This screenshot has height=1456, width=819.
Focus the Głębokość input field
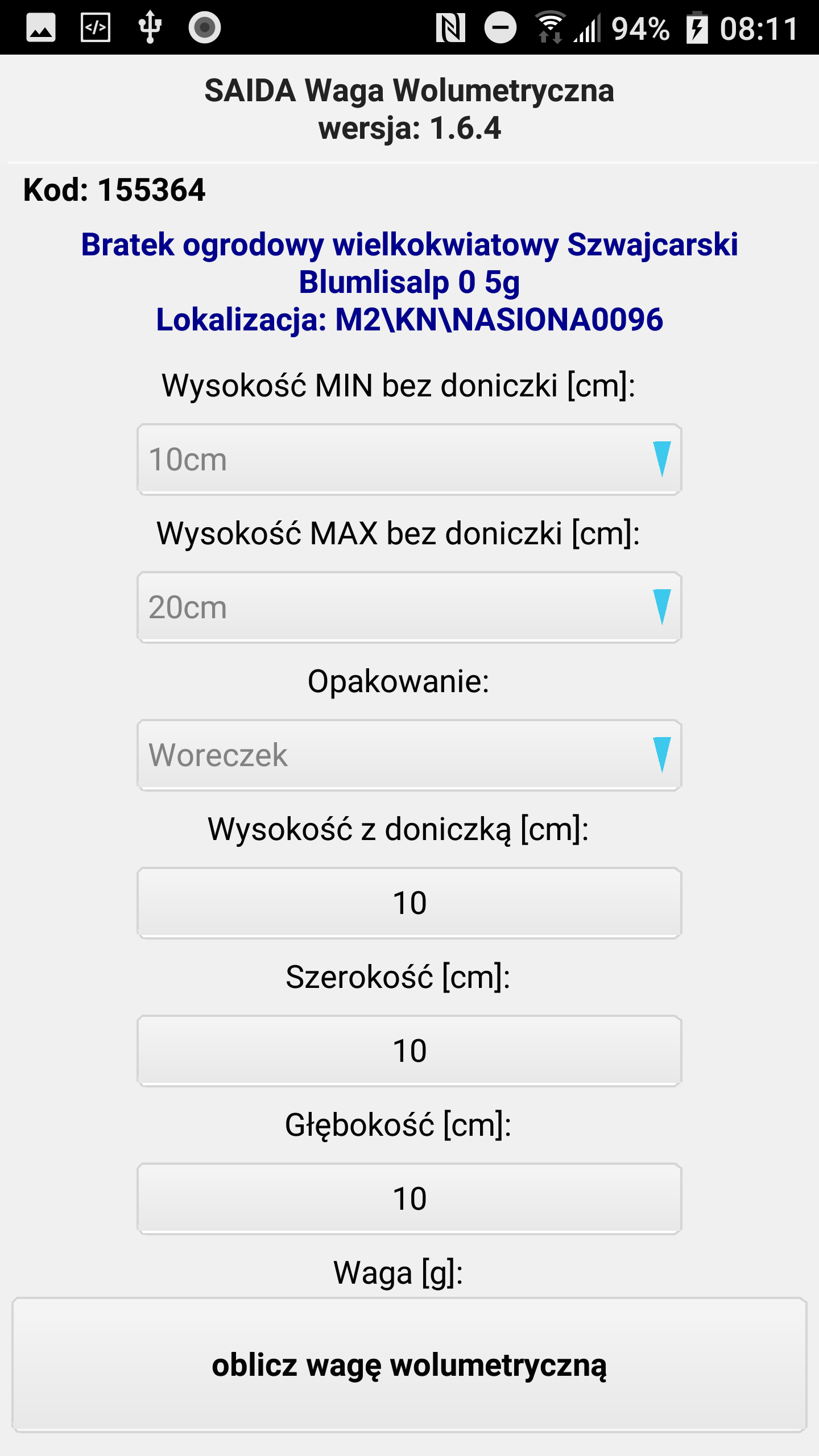(409, 1198)
